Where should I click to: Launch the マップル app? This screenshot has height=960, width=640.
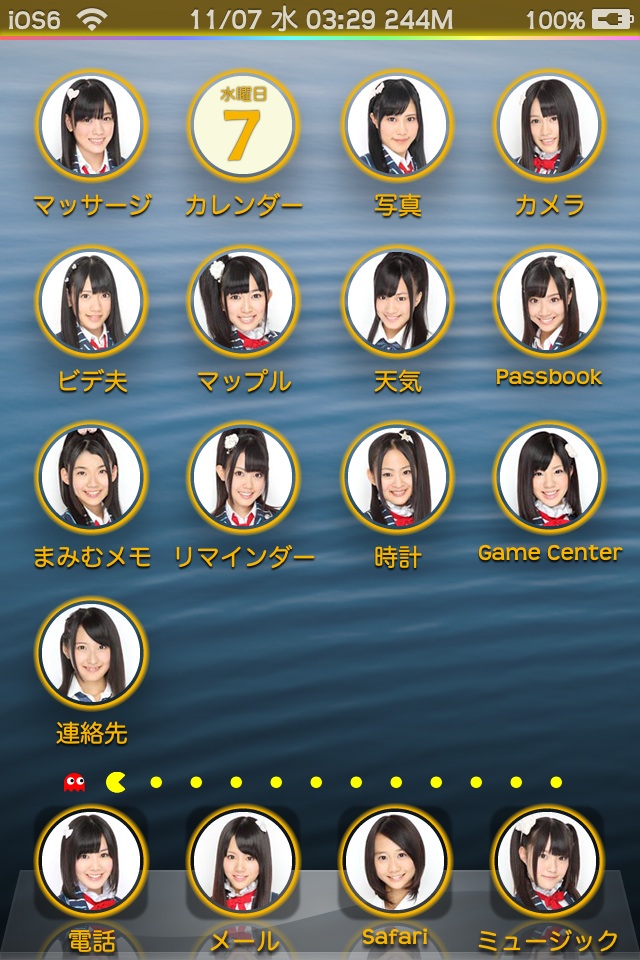[x=243, y=301]
